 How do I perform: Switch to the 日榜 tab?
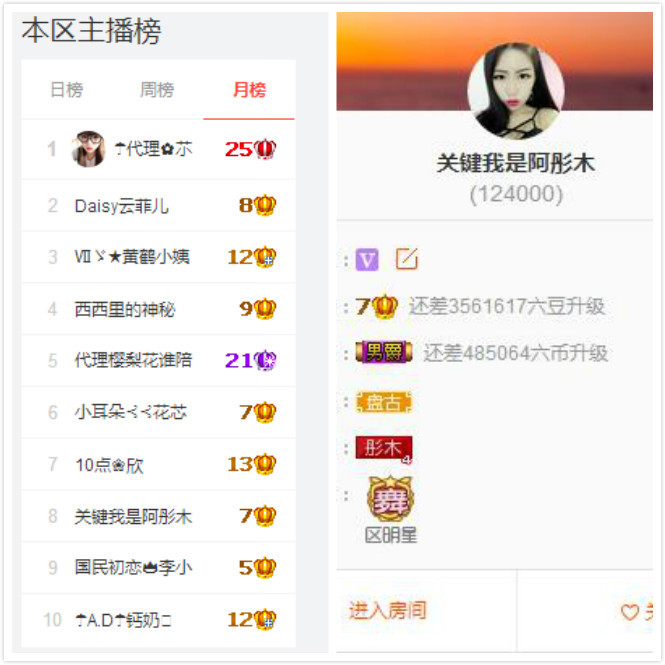tap(66, 90)
